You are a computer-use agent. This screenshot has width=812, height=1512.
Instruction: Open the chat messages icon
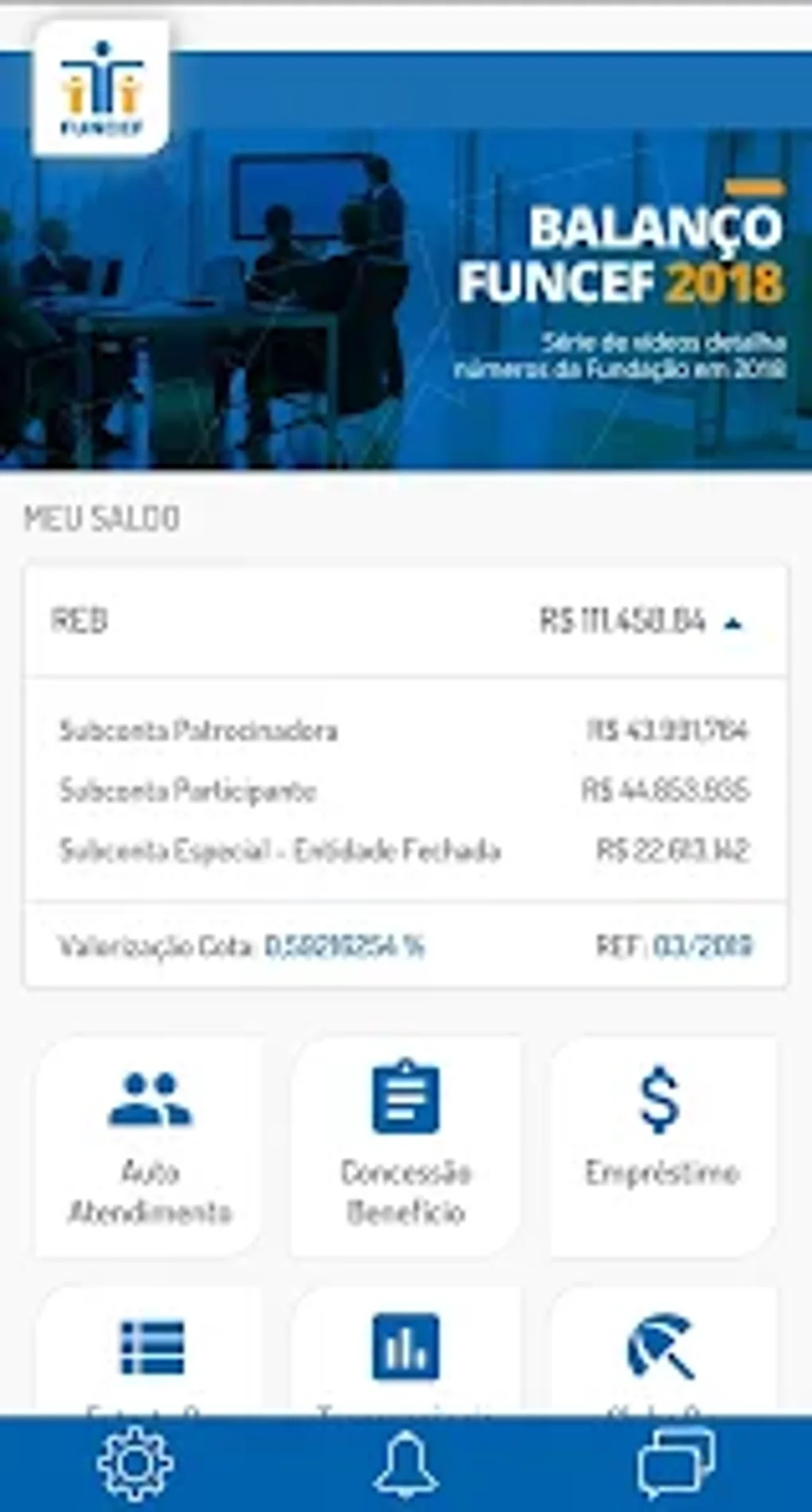pos(676,1463)
